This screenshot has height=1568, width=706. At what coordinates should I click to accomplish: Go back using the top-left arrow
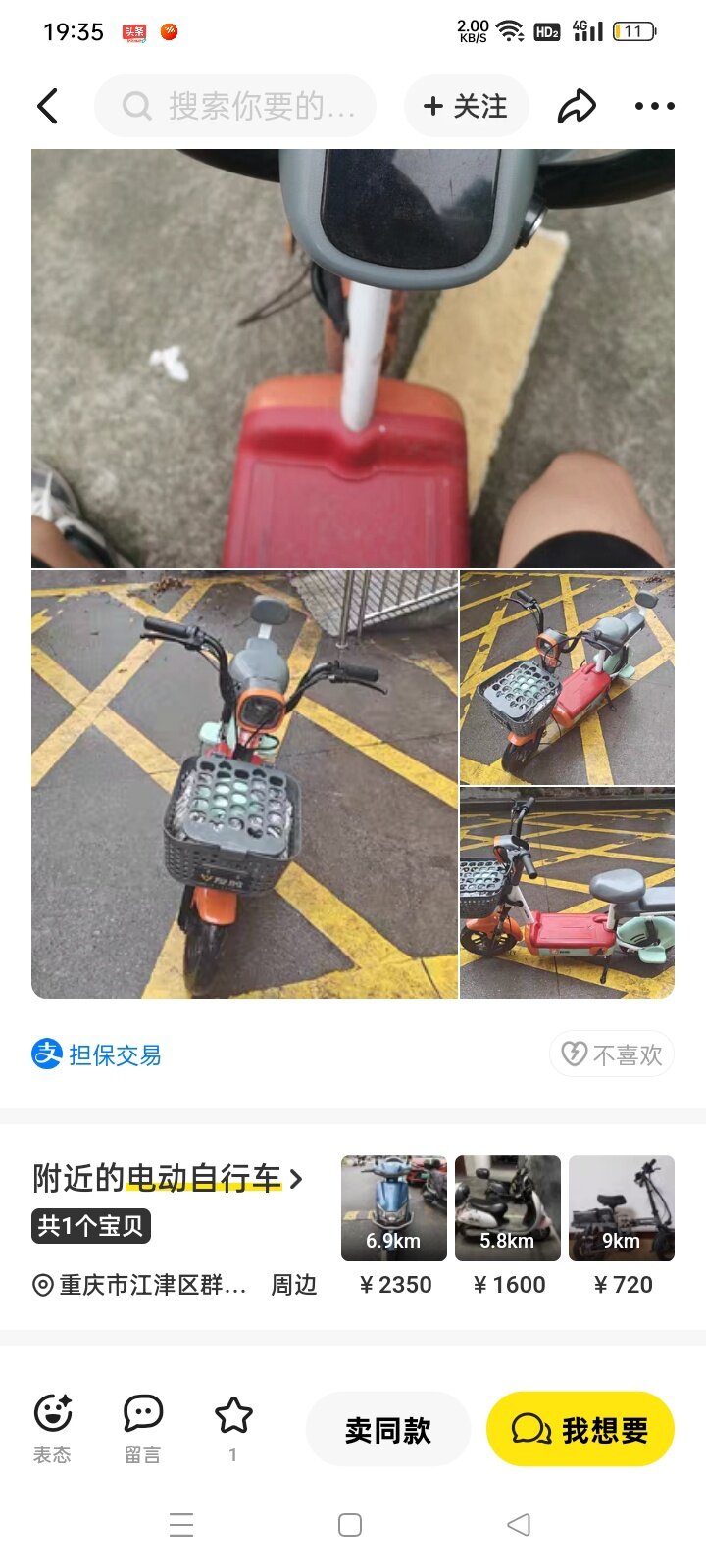tap(48, 106)
